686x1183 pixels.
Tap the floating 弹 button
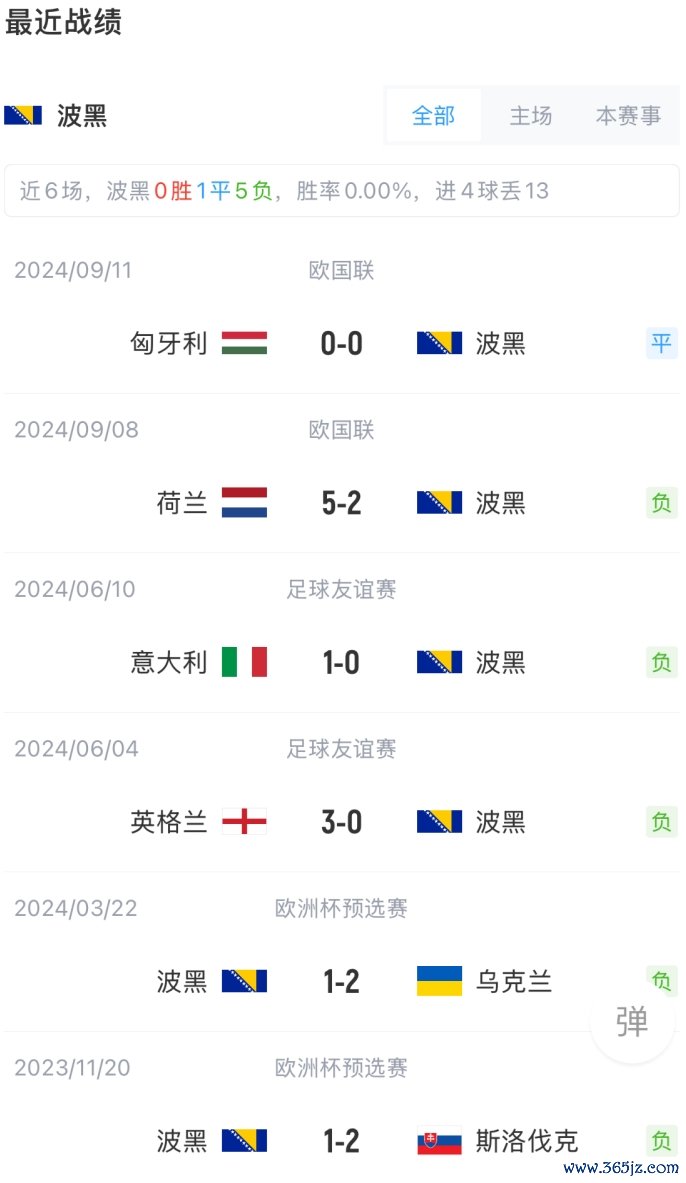tap(632, 1022)
